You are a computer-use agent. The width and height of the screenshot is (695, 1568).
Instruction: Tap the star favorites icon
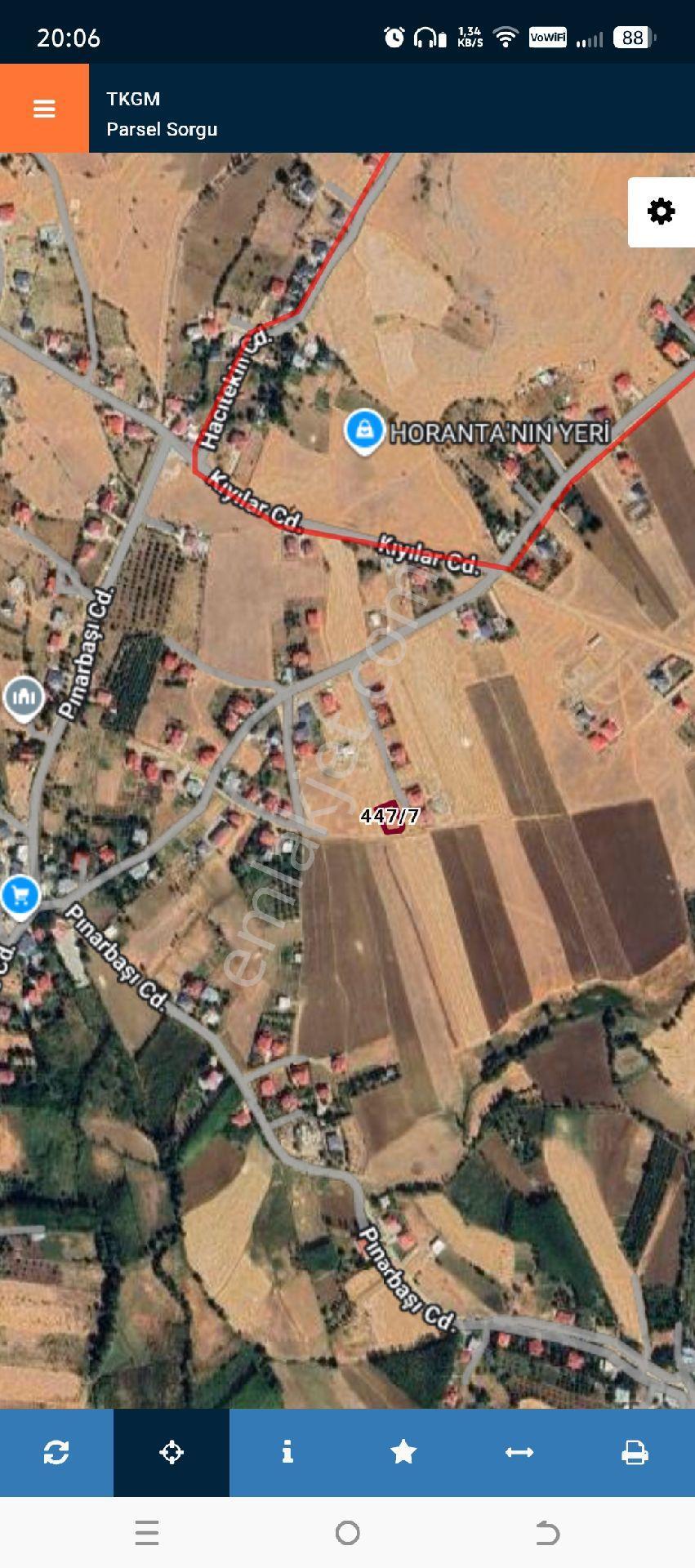coord(403,1452)
